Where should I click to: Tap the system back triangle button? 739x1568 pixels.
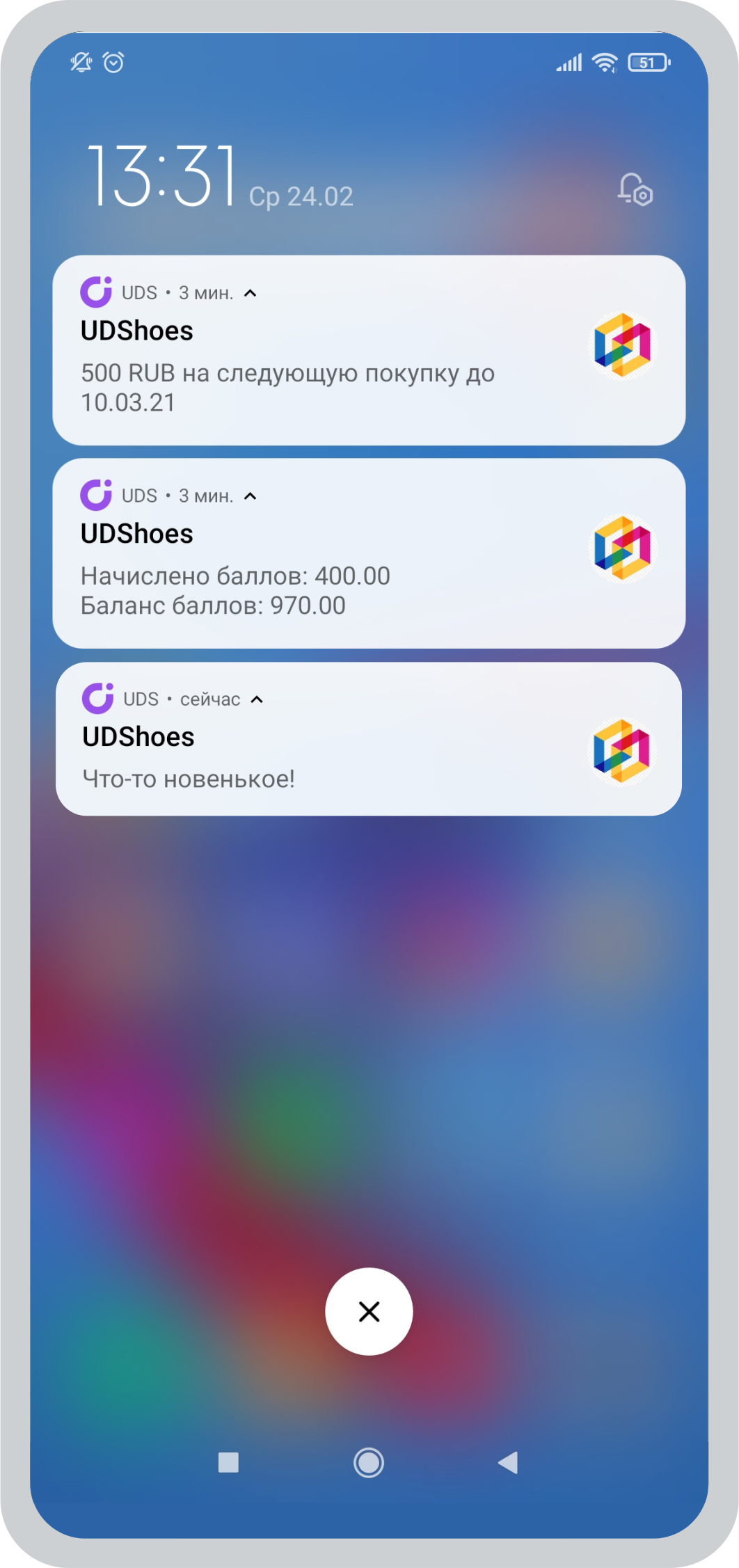click(509, 1462)
